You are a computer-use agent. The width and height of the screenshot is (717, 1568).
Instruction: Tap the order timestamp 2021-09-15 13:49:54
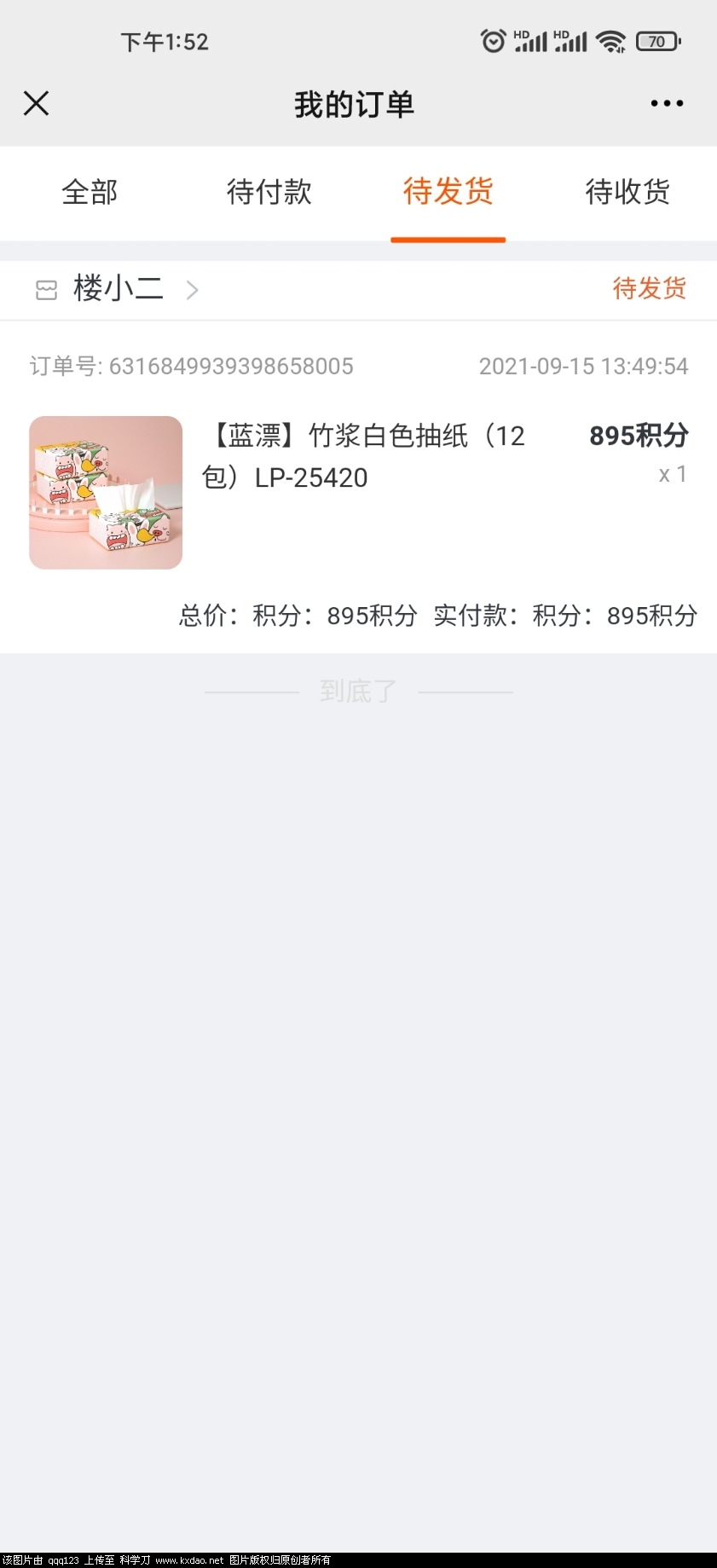coord(584,366)
